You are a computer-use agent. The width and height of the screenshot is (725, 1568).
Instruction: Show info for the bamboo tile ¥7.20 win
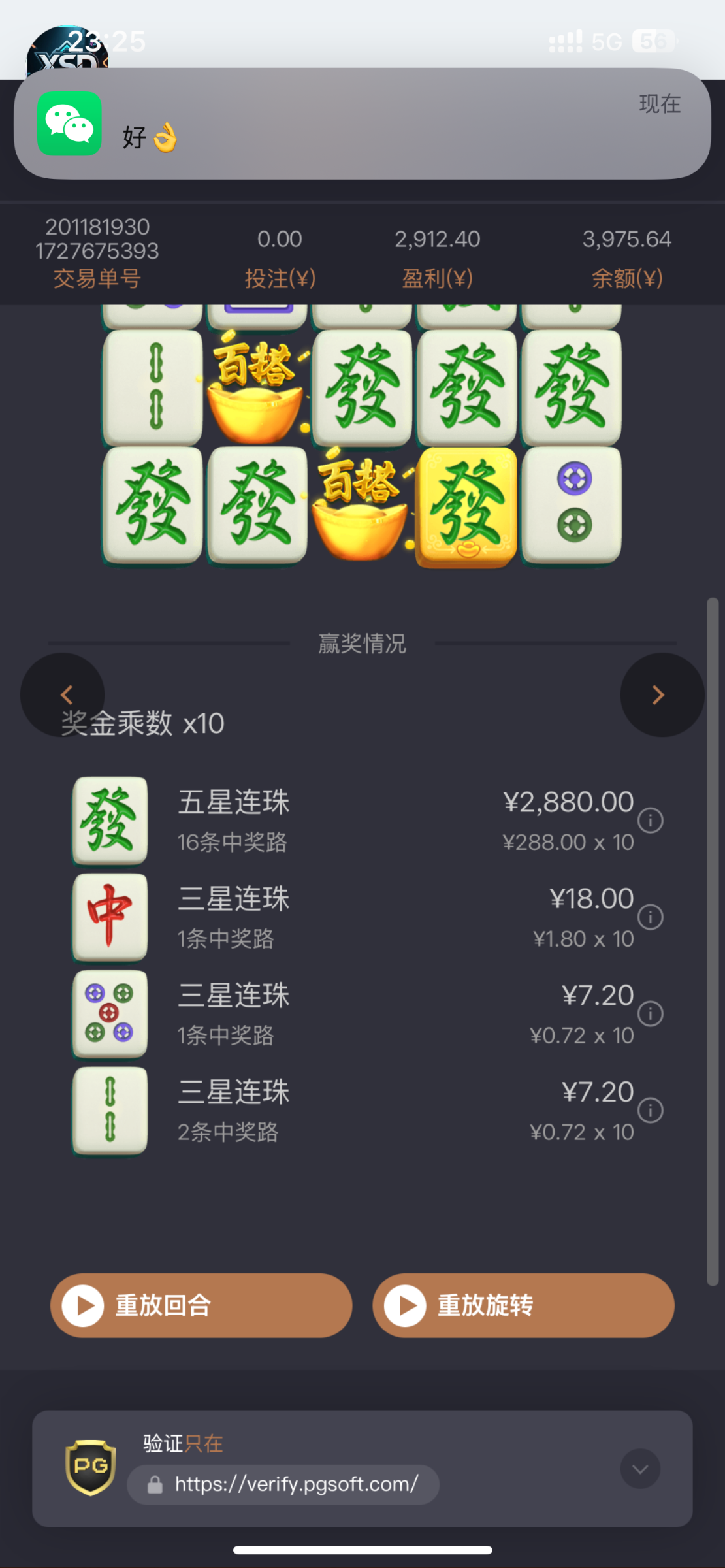[x=650, y=1111]
